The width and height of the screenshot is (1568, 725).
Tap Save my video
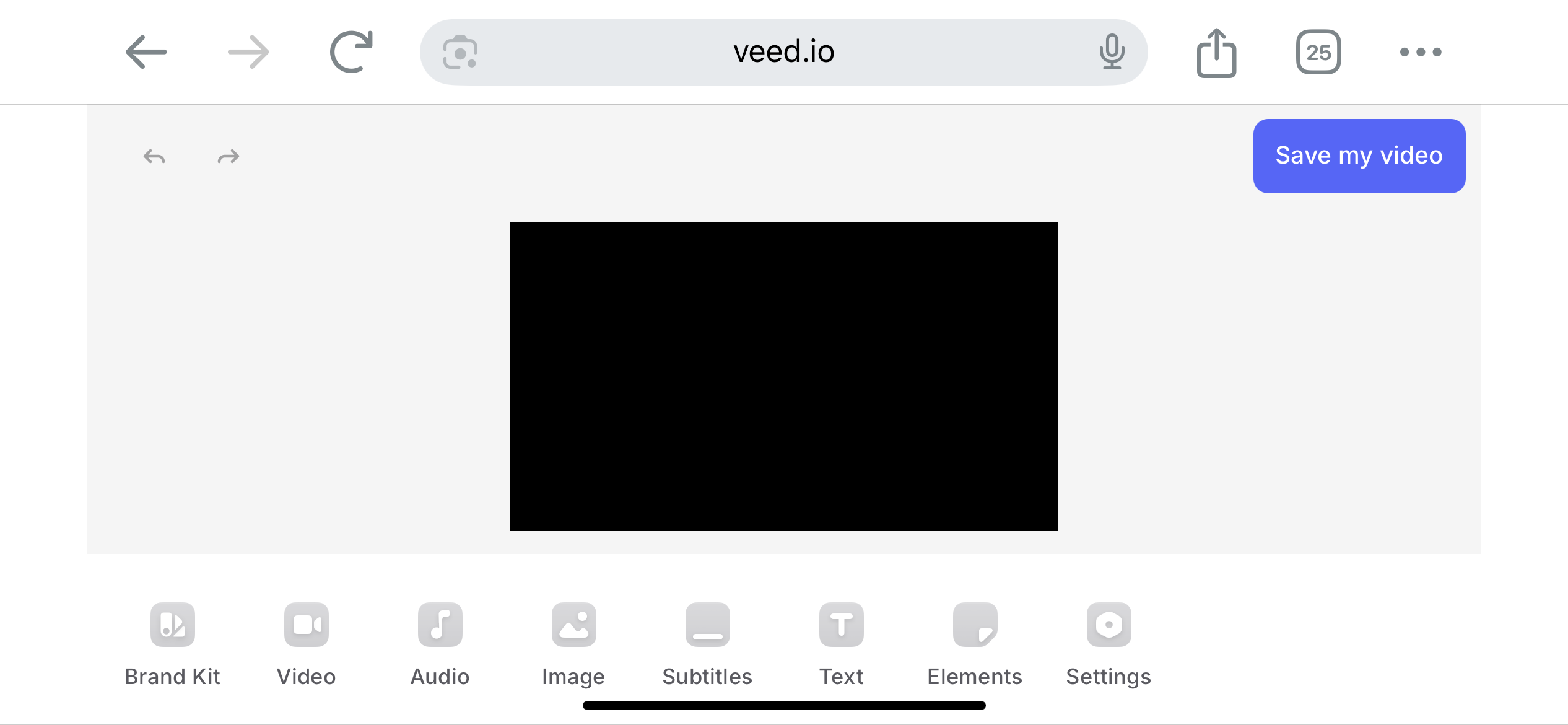tap(1359, 156)
